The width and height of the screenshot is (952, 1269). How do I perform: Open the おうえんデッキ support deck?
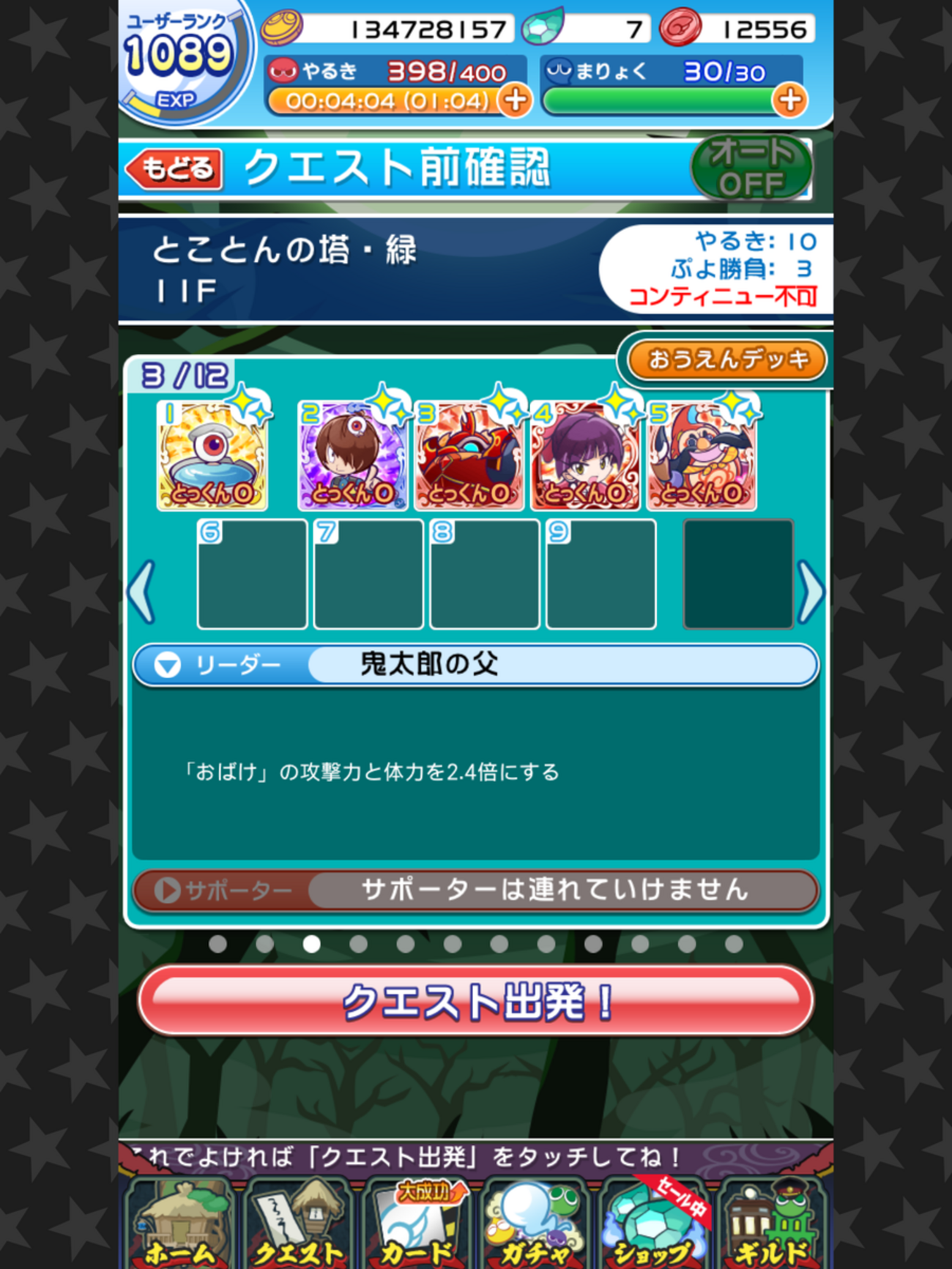pyautogui.click(x=728, y=360)
